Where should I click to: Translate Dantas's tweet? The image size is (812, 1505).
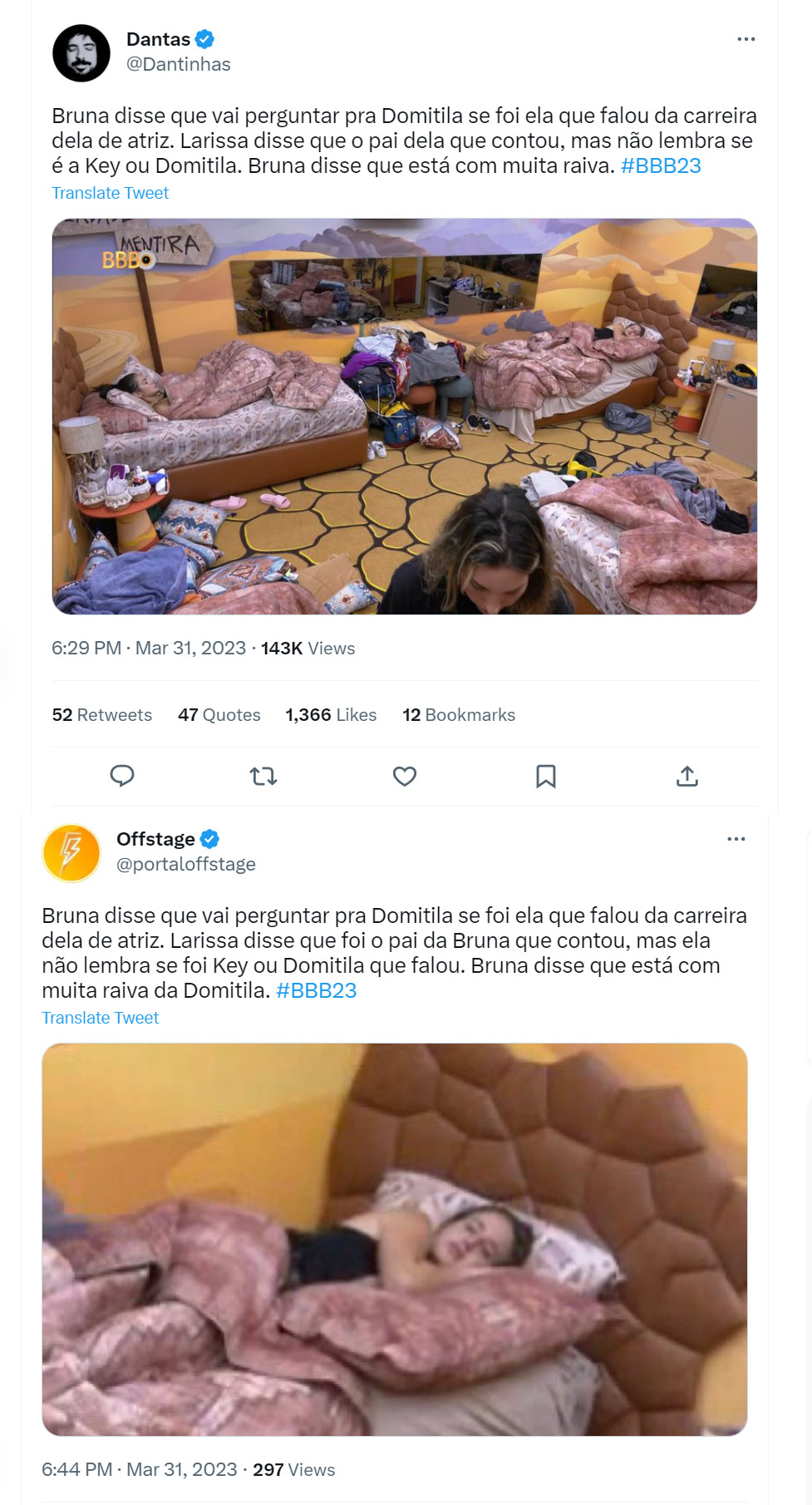pyautogui.click(x=110, y=193)
